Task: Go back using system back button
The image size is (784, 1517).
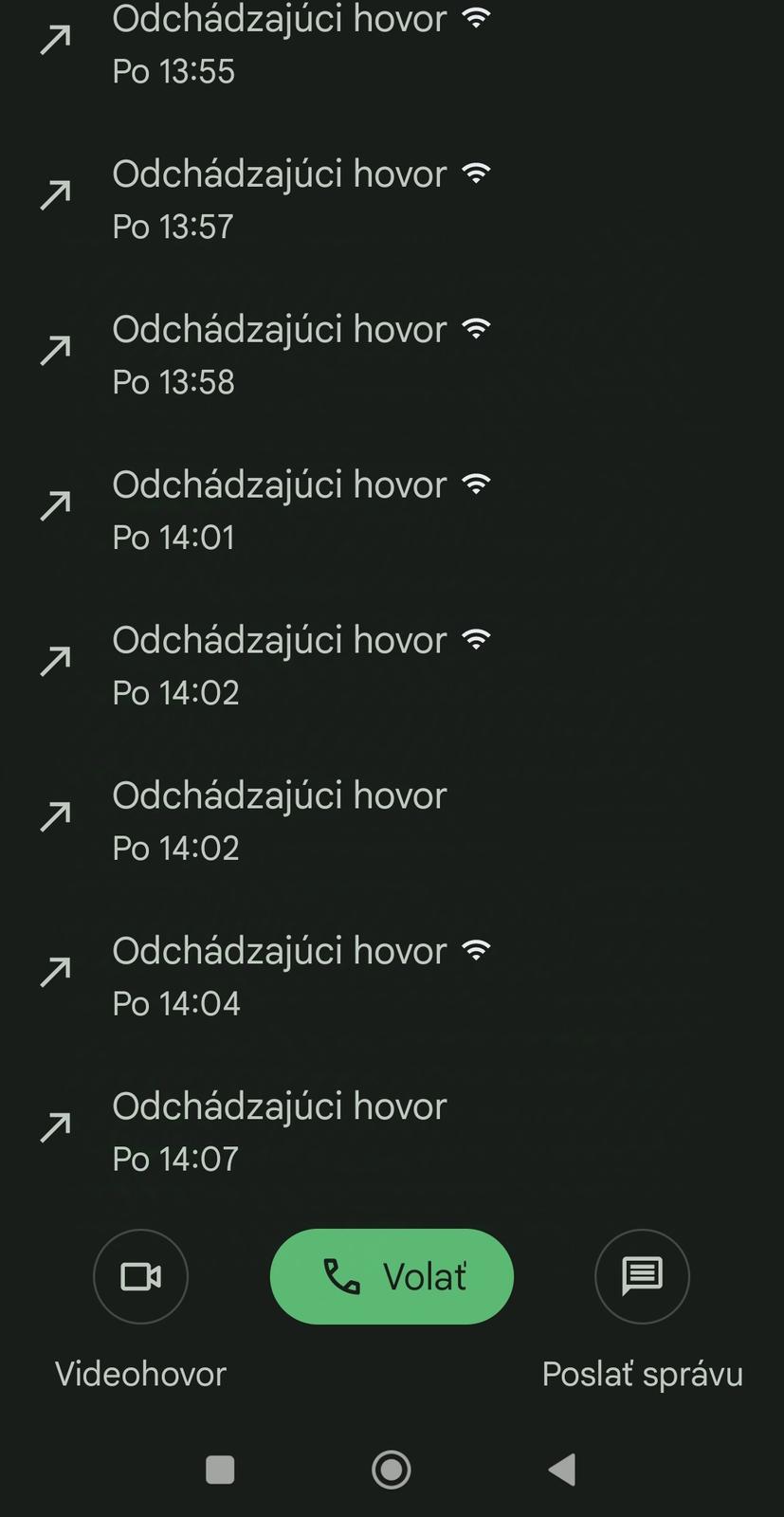Action: pos(562,1470)
